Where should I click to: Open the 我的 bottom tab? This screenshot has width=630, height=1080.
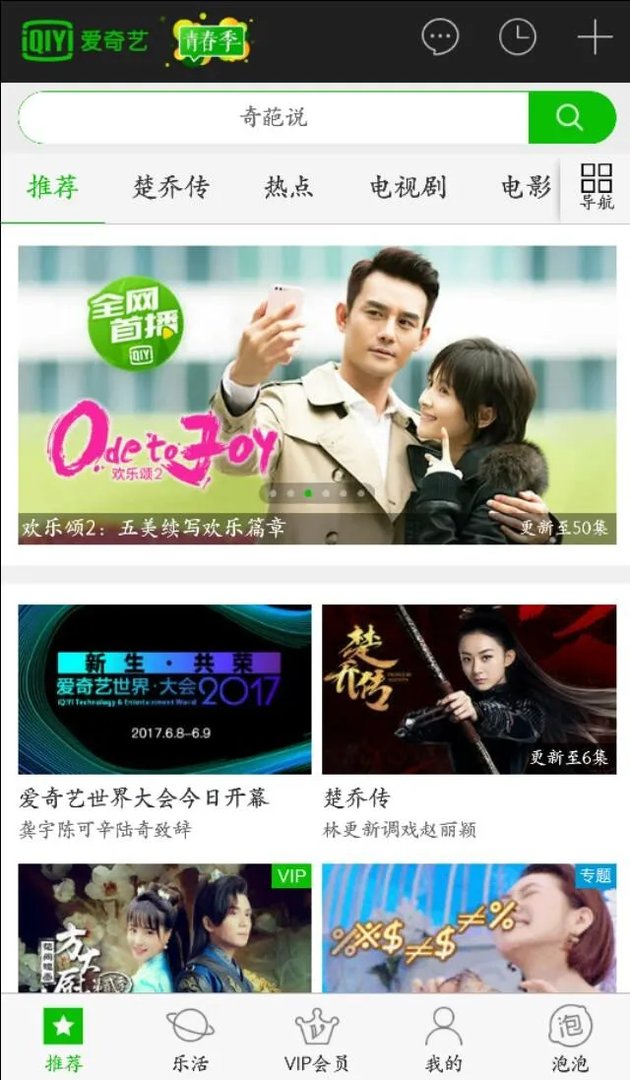tap(444, 1040)
